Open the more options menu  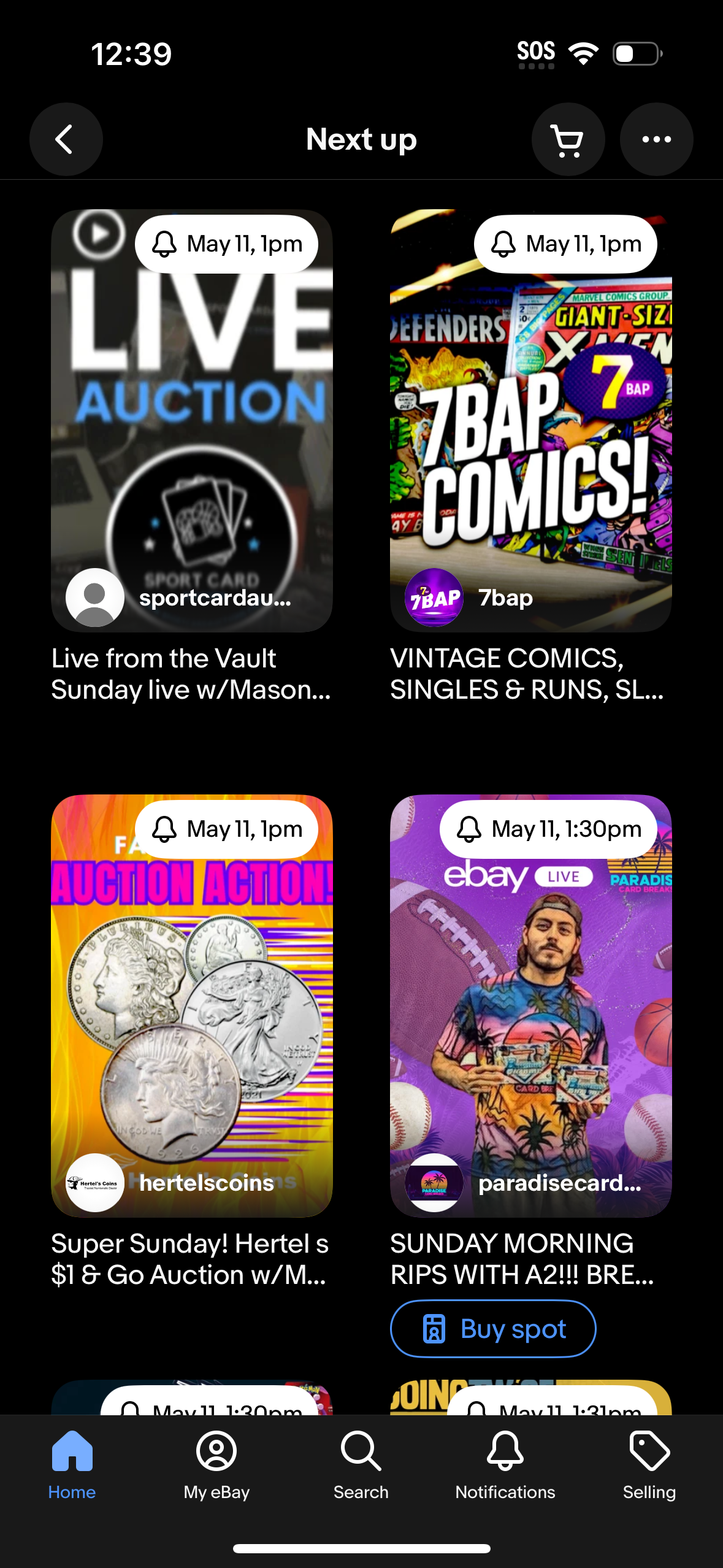[x=656, y=139]
